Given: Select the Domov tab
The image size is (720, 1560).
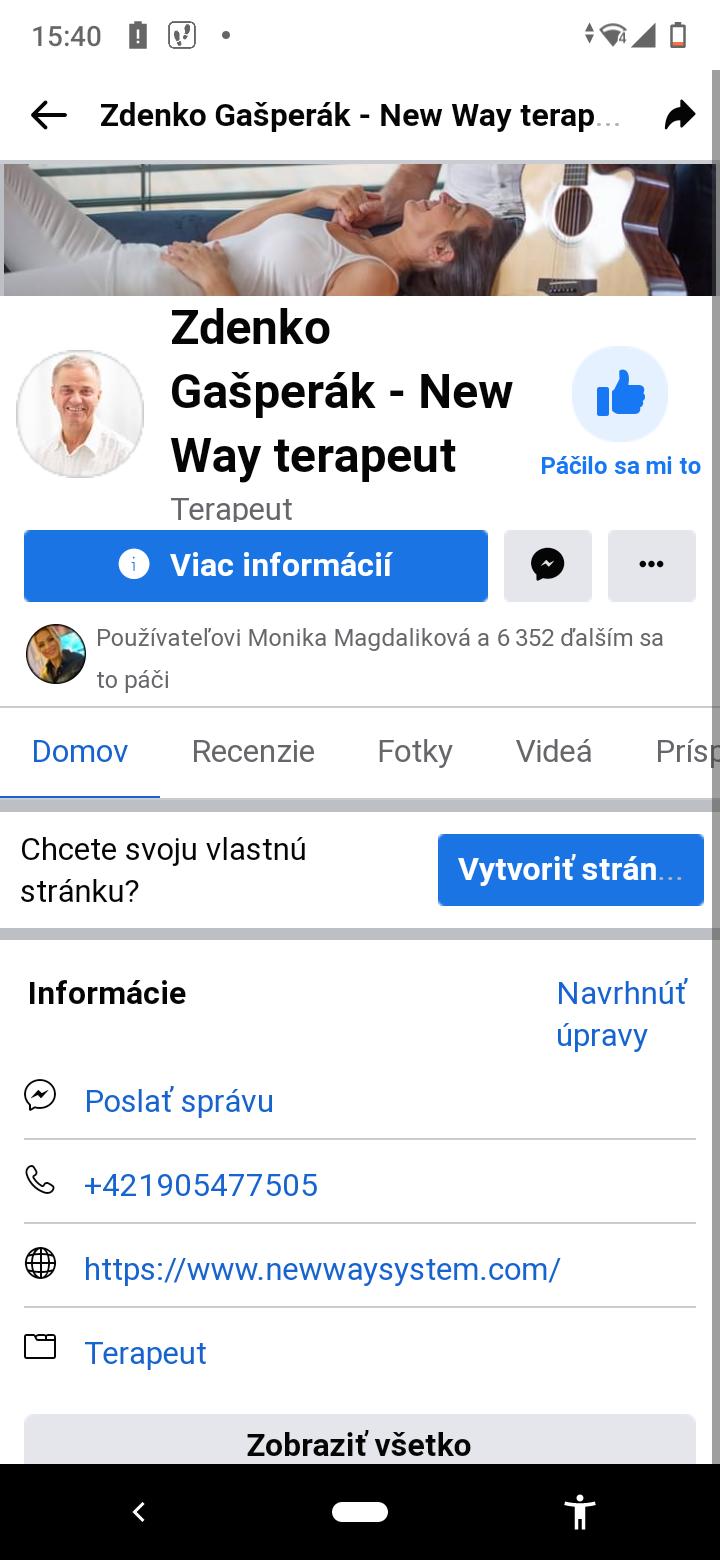Looking at the screenshot, I should (80, 752).
